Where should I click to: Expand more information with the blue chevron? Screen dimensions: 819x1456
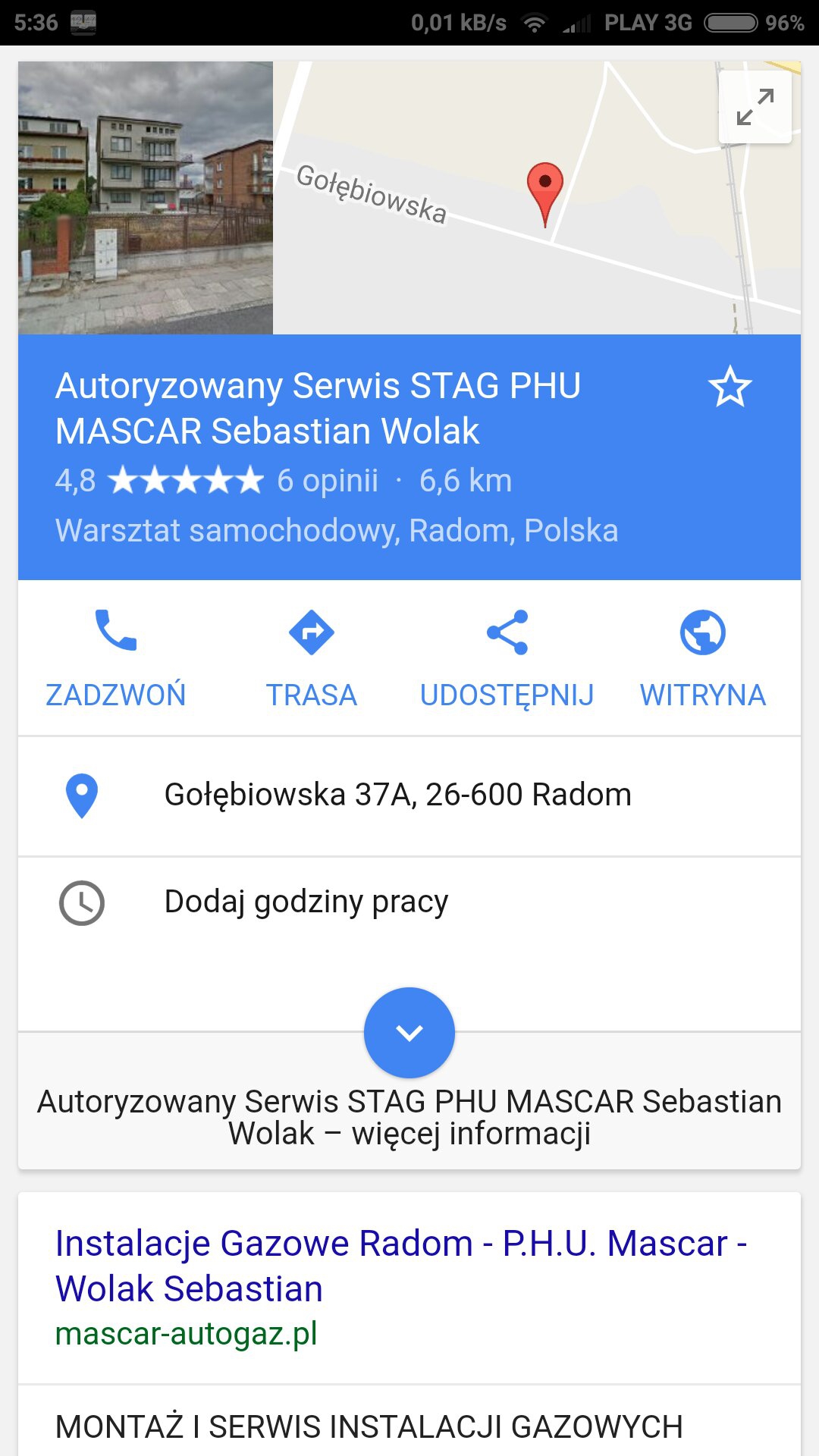click(x=409, y=1032)
